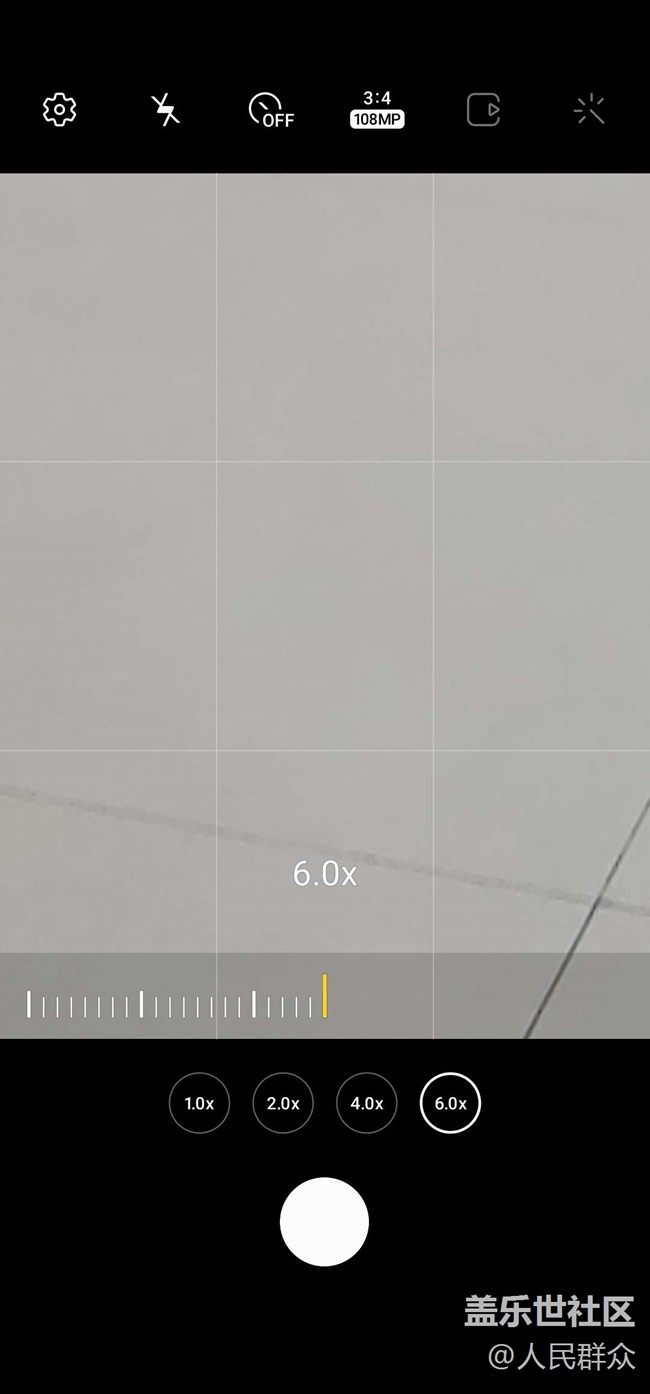Change the 3:4 108MP aspect ratio
This screenshot has width=650, height=1394.
[377, 109]
